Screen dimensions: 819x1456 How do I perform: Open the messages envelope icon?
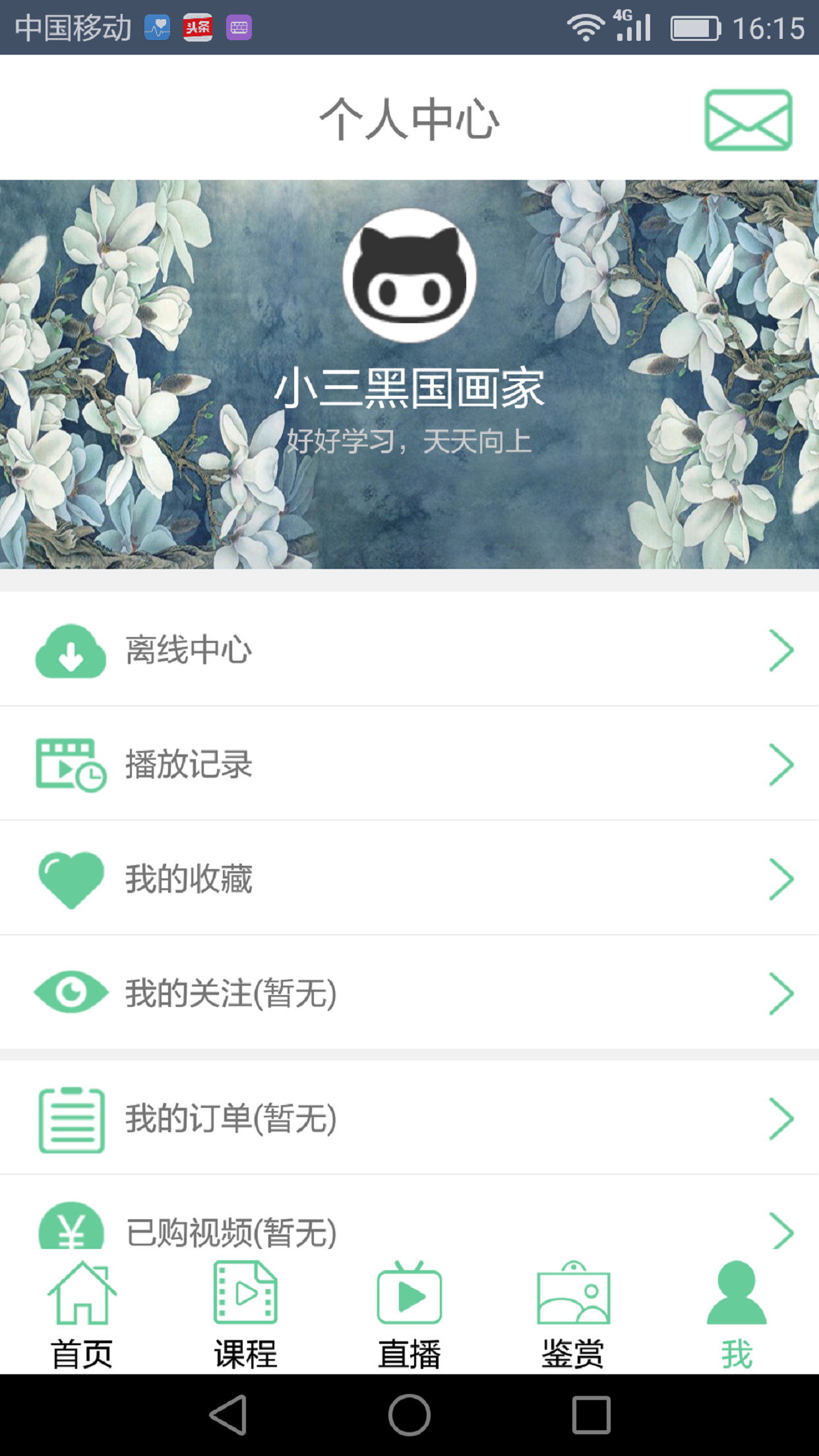748,120
